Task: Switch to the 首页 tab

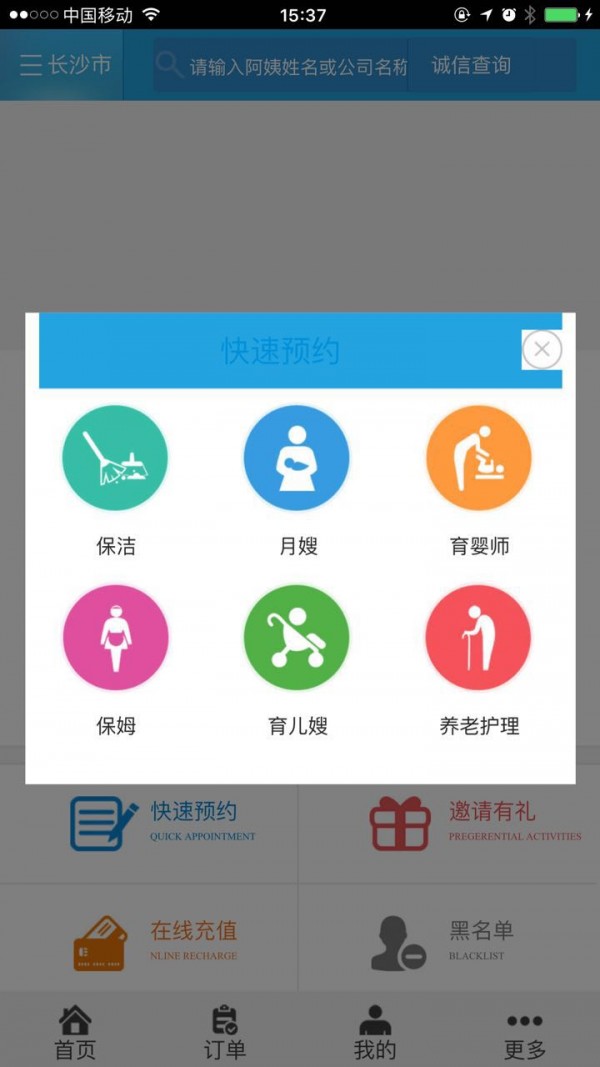Action: (75, 1033)
